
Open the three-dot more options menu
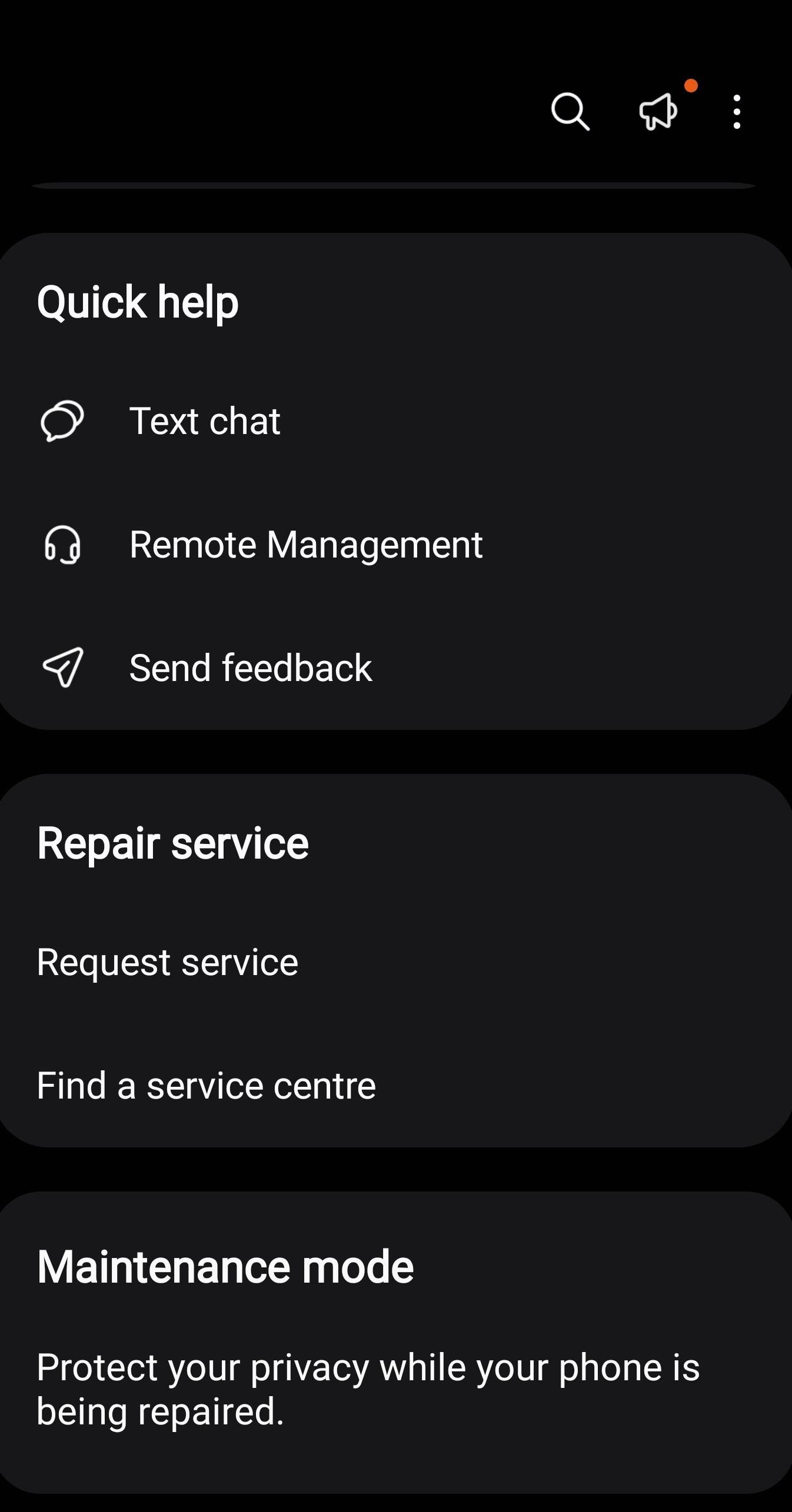click(x=736, y=112)
